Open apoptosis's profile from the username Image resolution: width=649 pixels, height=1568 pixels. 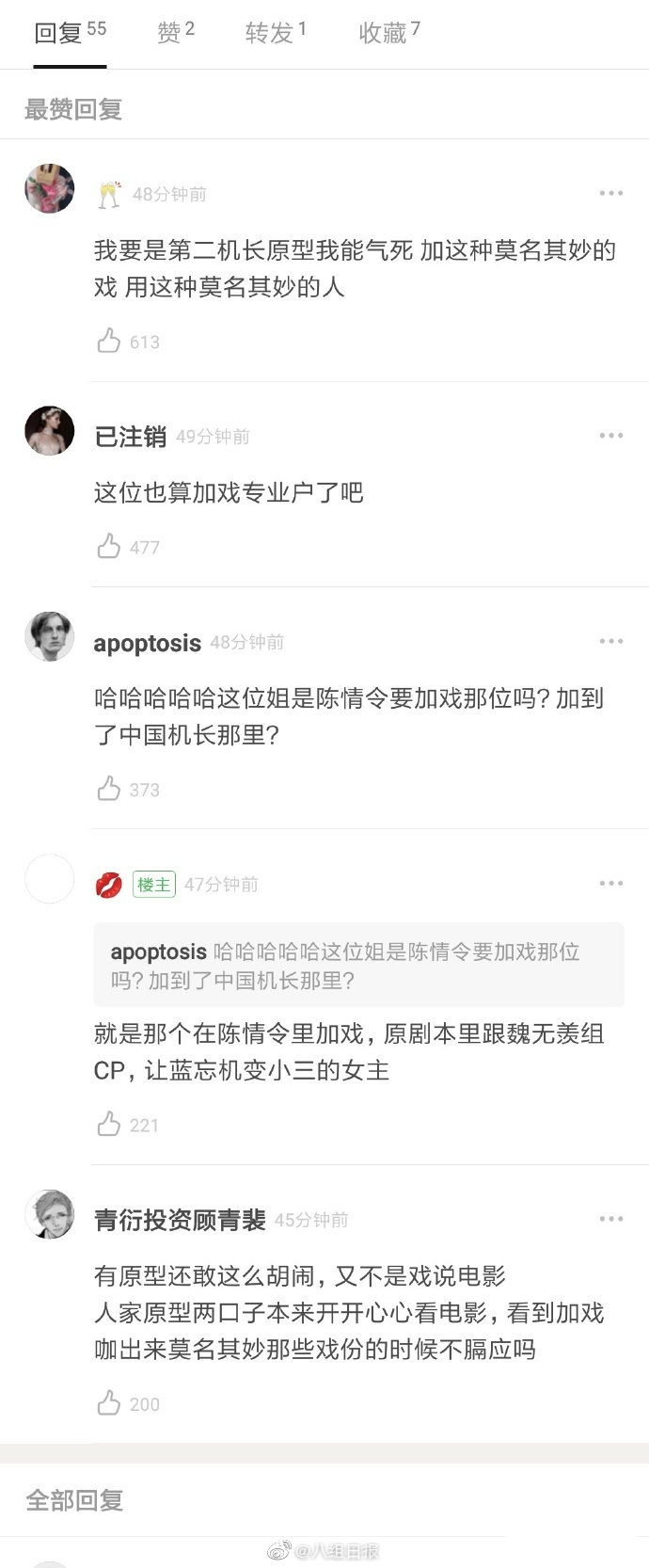click(147, 643)
